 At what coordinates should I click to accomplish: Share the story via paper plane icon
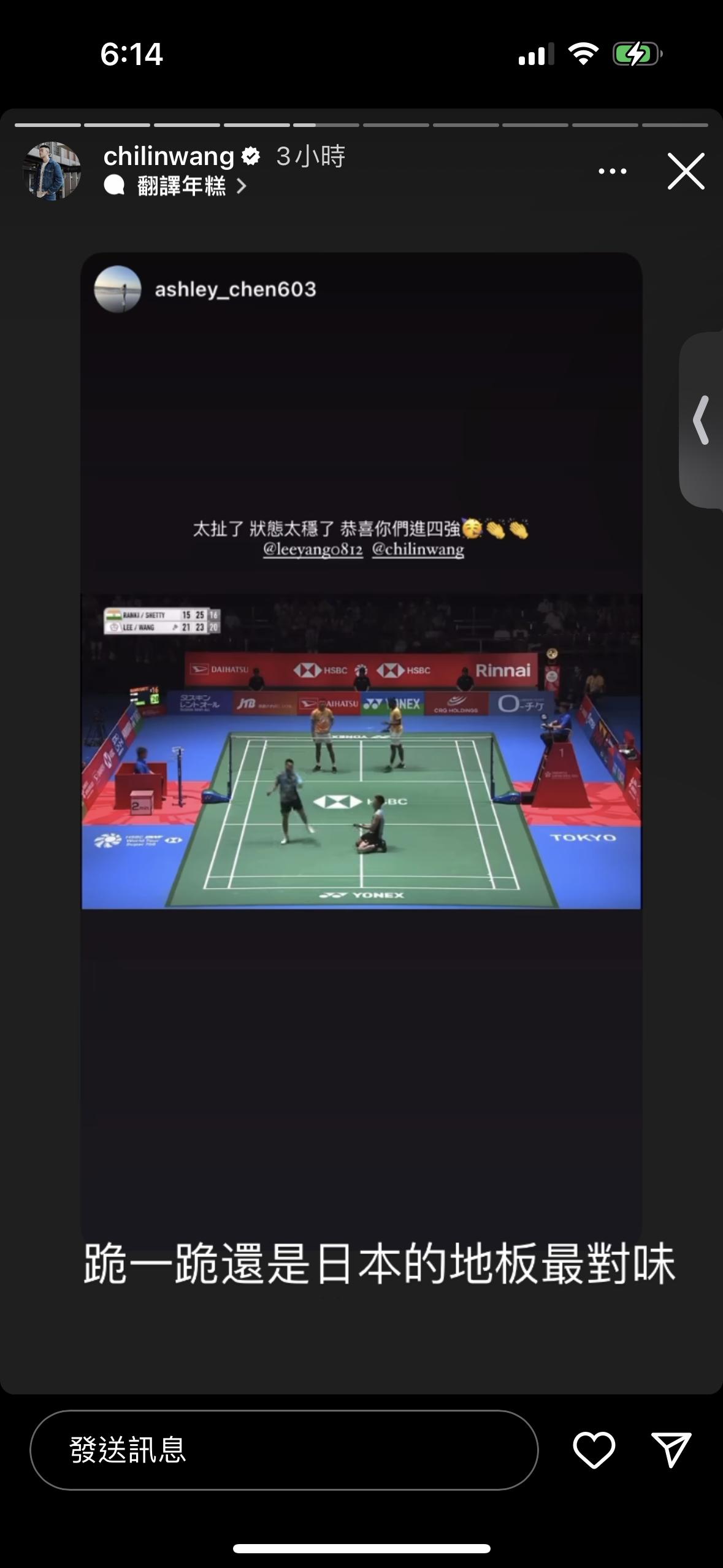coord(671,1450)
